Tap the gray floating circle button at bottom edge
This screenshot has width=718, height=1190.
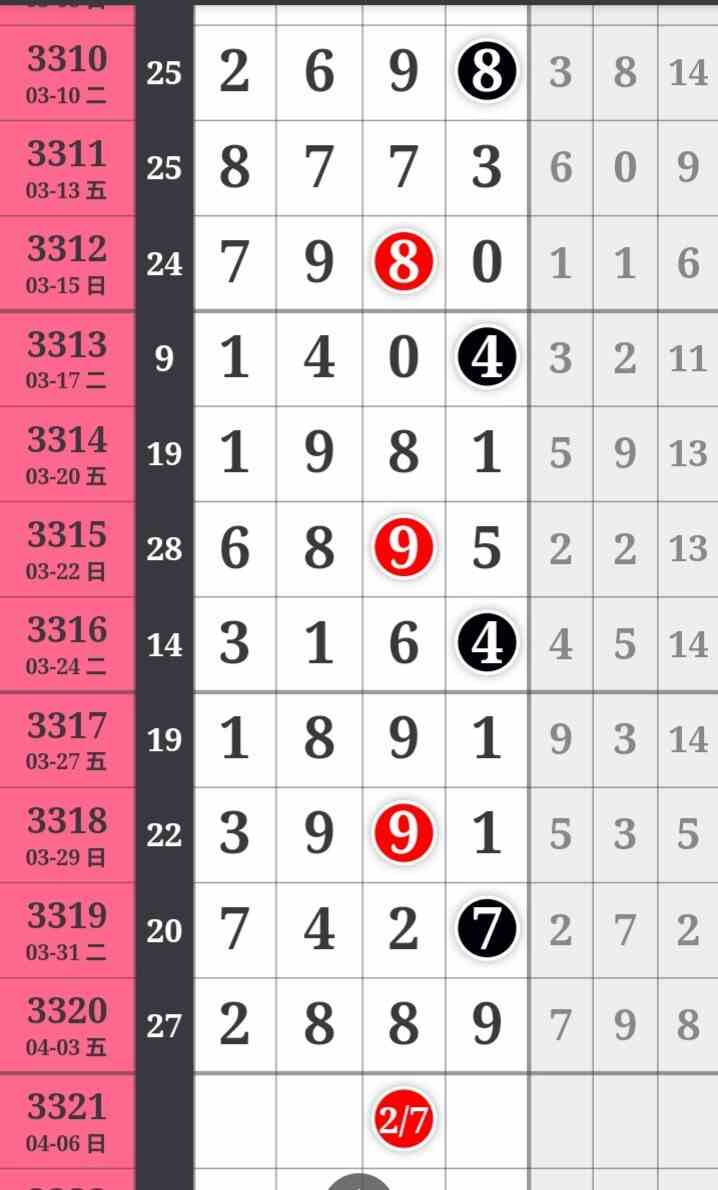pos(359,1182)
